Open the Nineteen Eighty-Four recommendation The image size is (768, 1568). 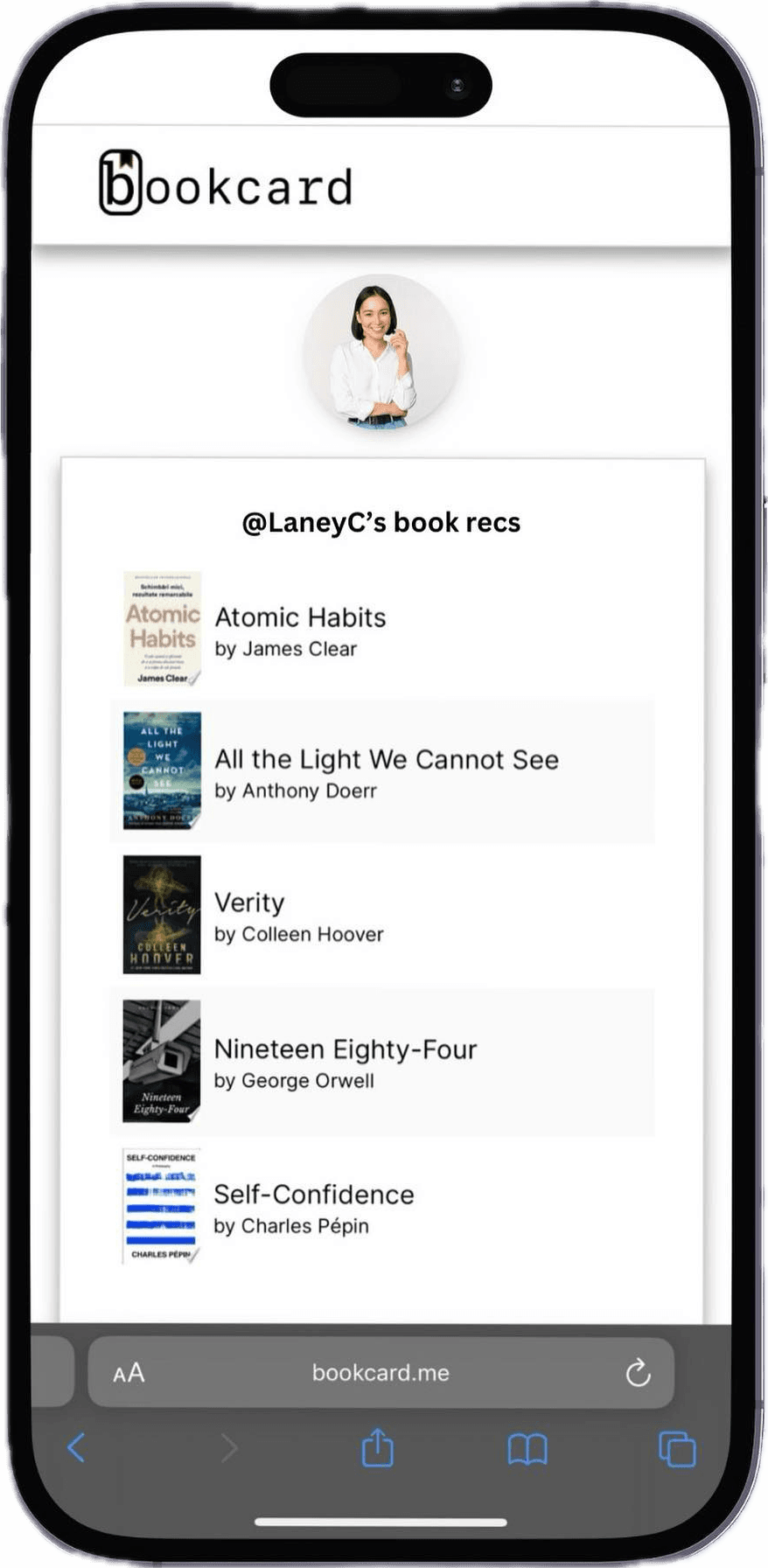[346, 1062]
